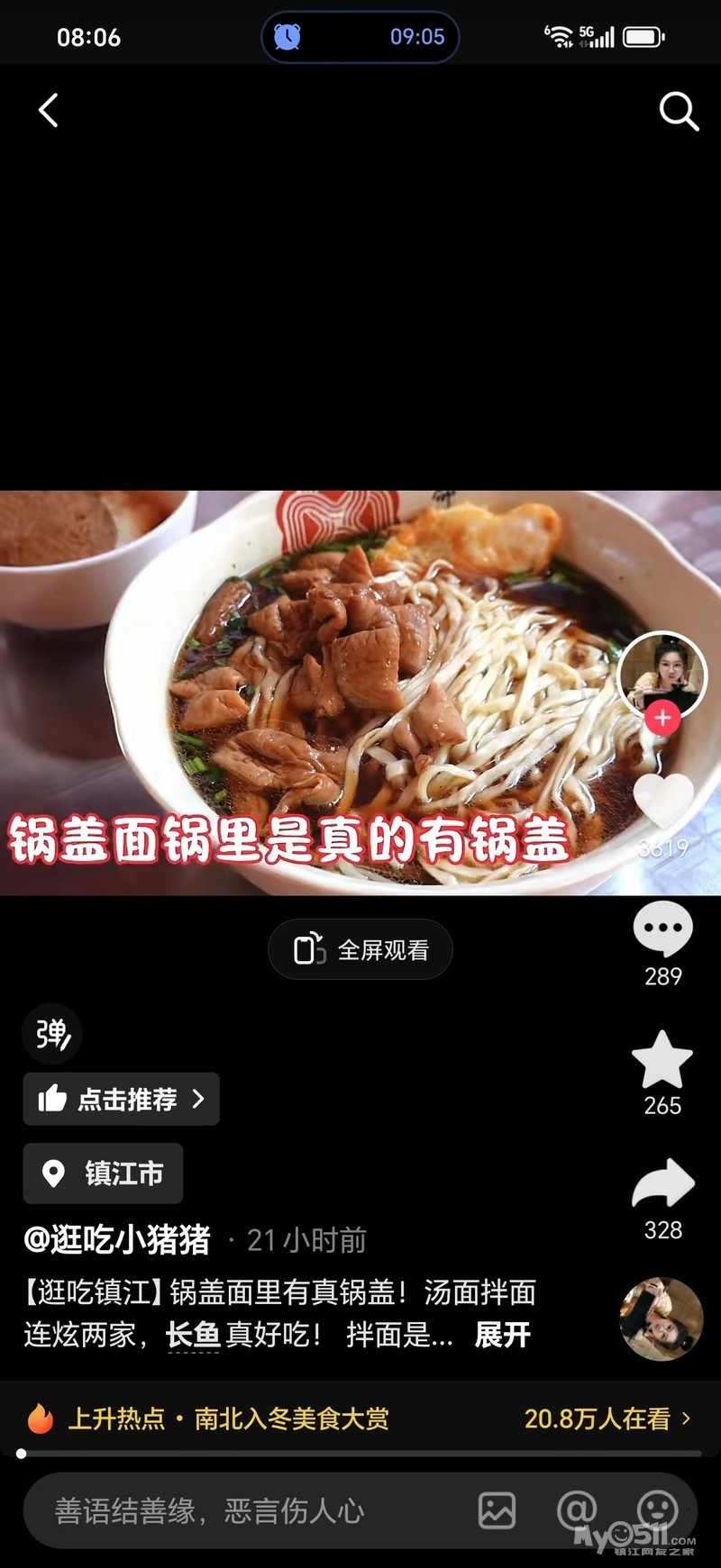721x1568 pixels.
Task: Toggle the 弹 danmaku button
Action: pyautogui.click(x=52, y=1034)
